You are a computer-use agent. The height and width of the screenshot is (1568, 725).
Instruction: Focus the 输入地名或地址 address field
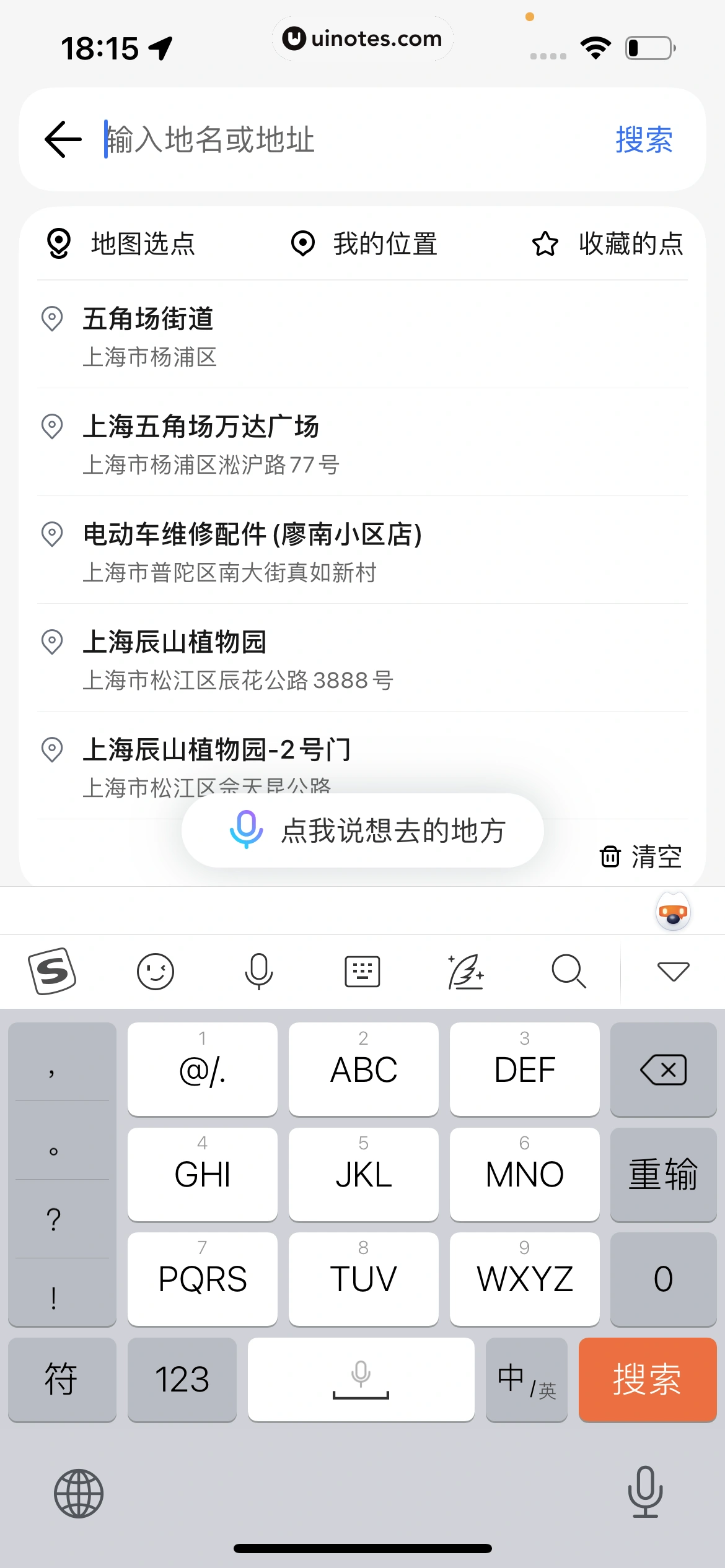click(x=347, y=139)
